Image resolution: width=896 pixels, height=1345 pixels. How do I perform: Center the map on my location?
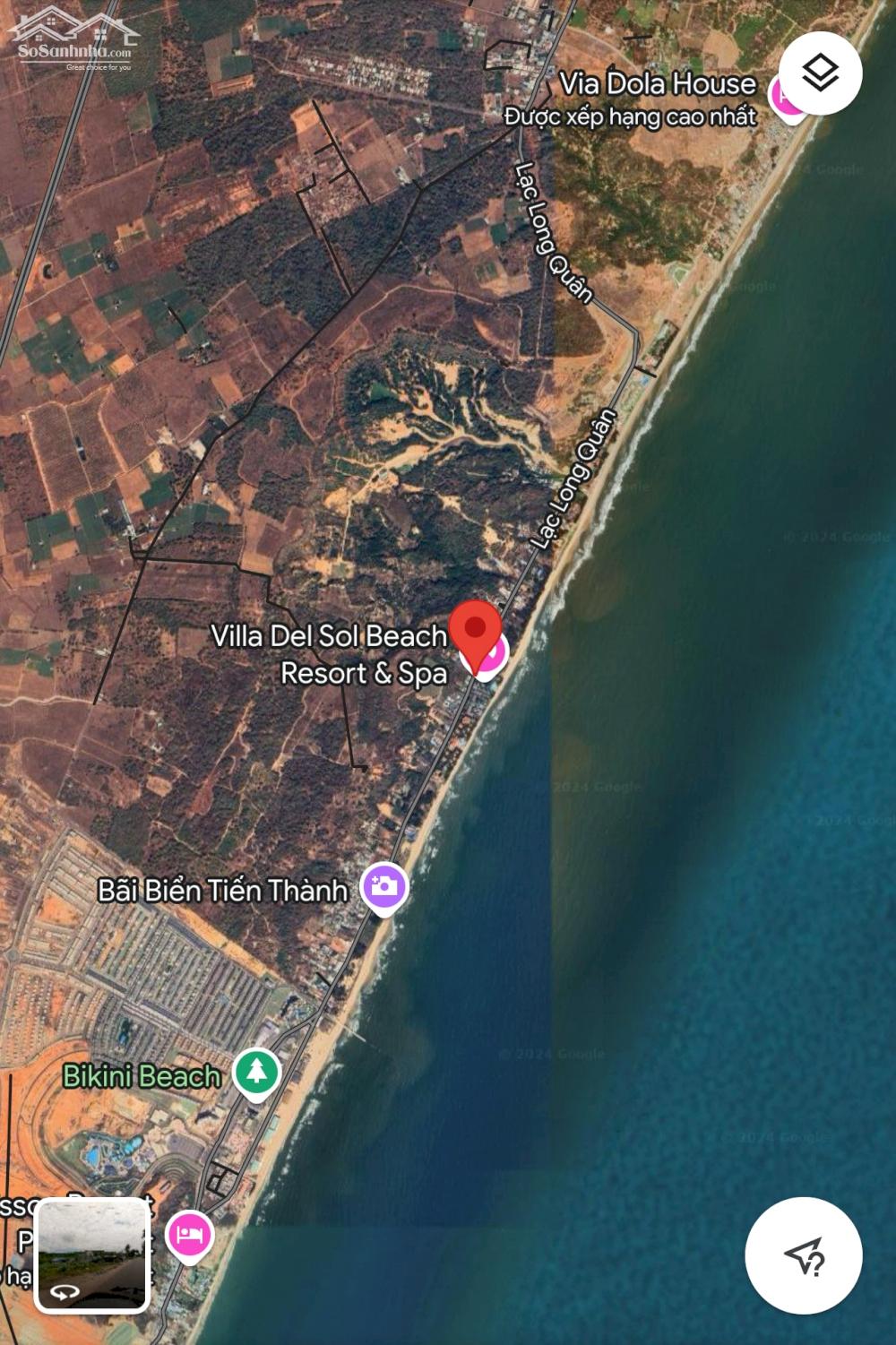[x=803, y=1255]
